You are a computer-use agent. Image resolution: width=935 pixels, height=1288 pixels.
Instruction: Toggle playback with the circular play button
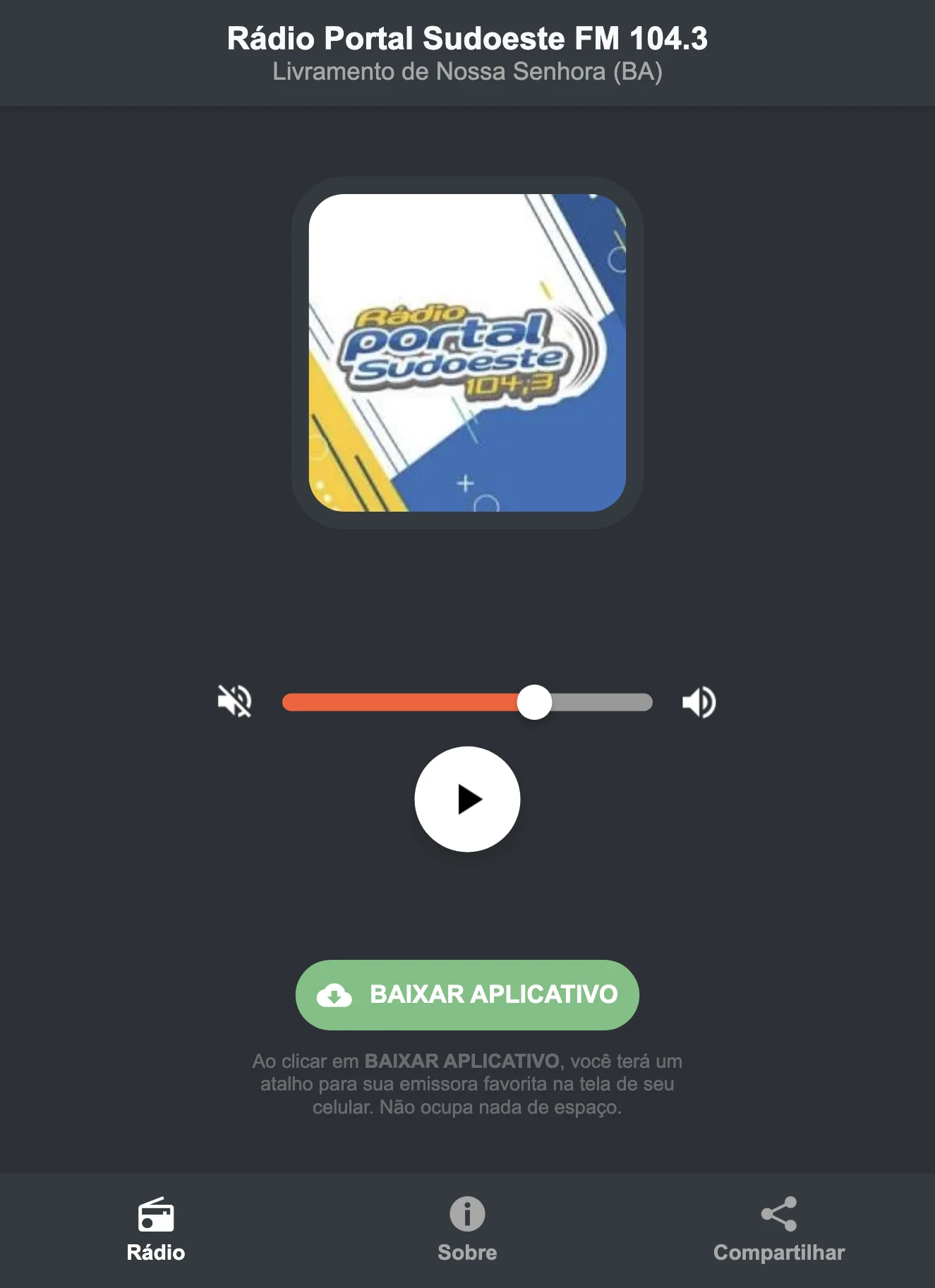click(467, 798)
